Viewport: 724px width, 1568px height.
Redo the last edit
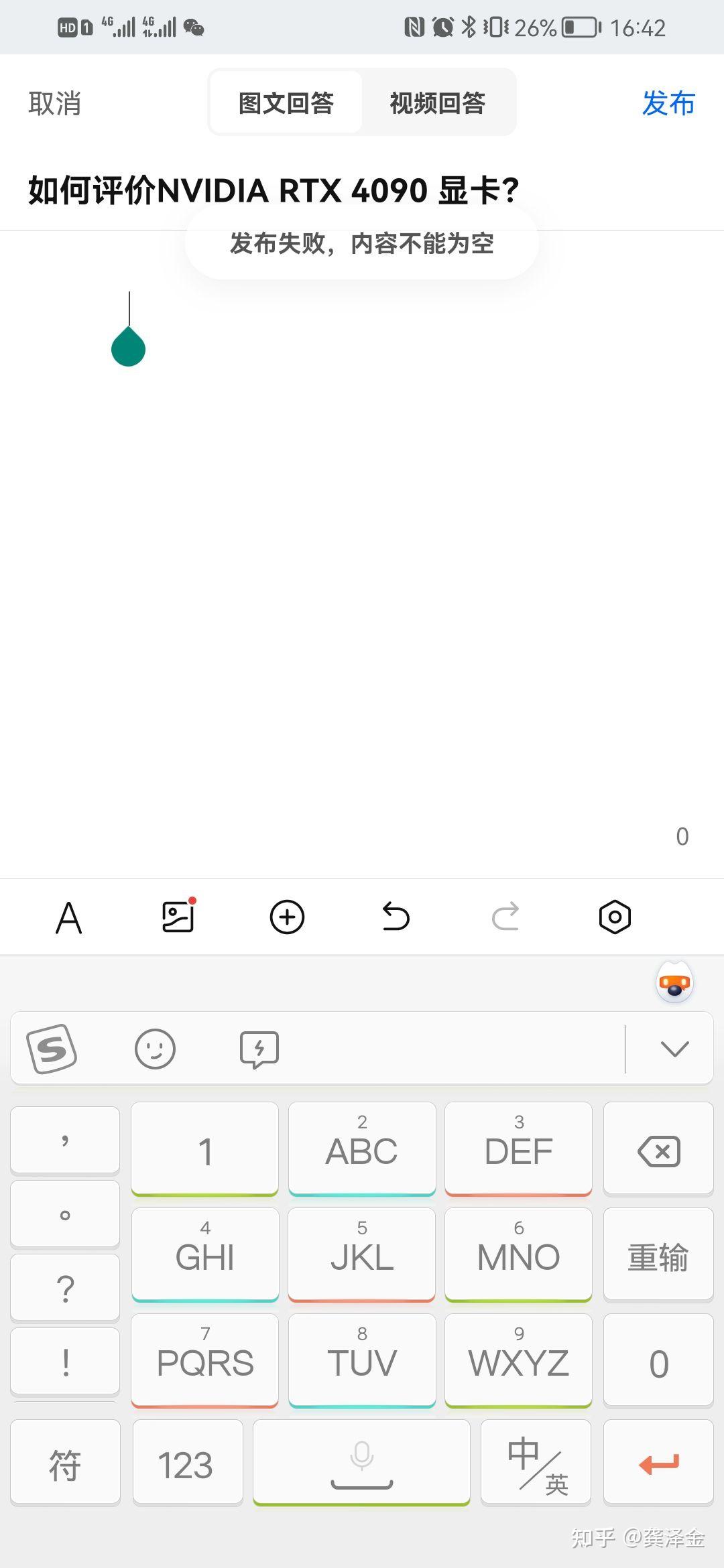click(505, 917)
